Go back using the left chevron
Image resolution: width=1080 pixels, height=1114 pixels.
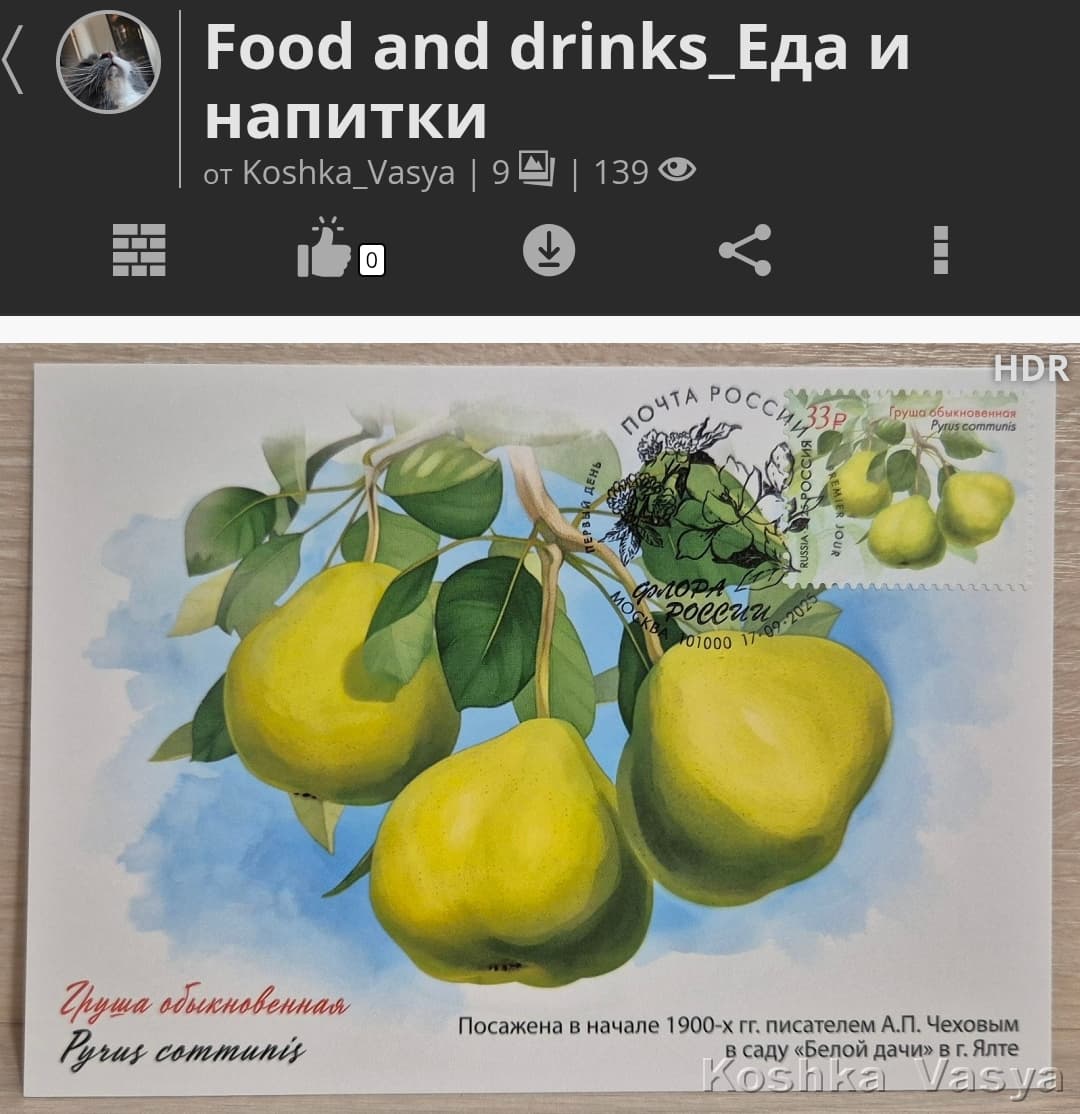coord(14,62)
